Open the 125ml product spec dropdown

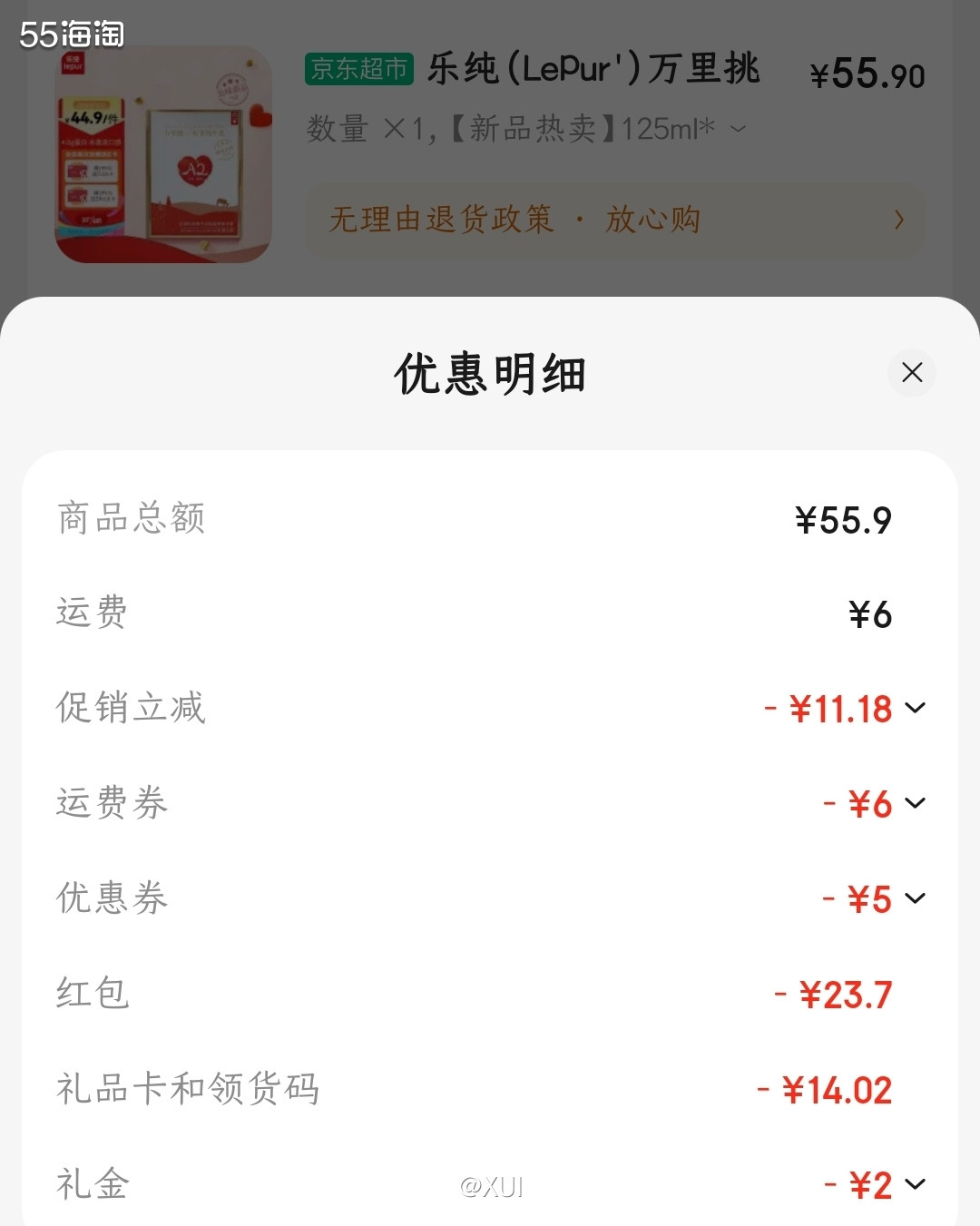tap(737, 130)
